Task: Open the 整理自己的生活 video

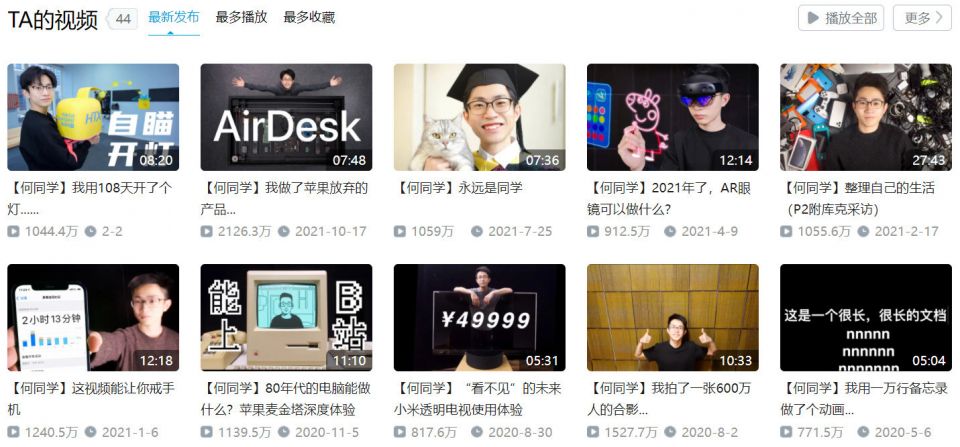Action: point(865,117)
